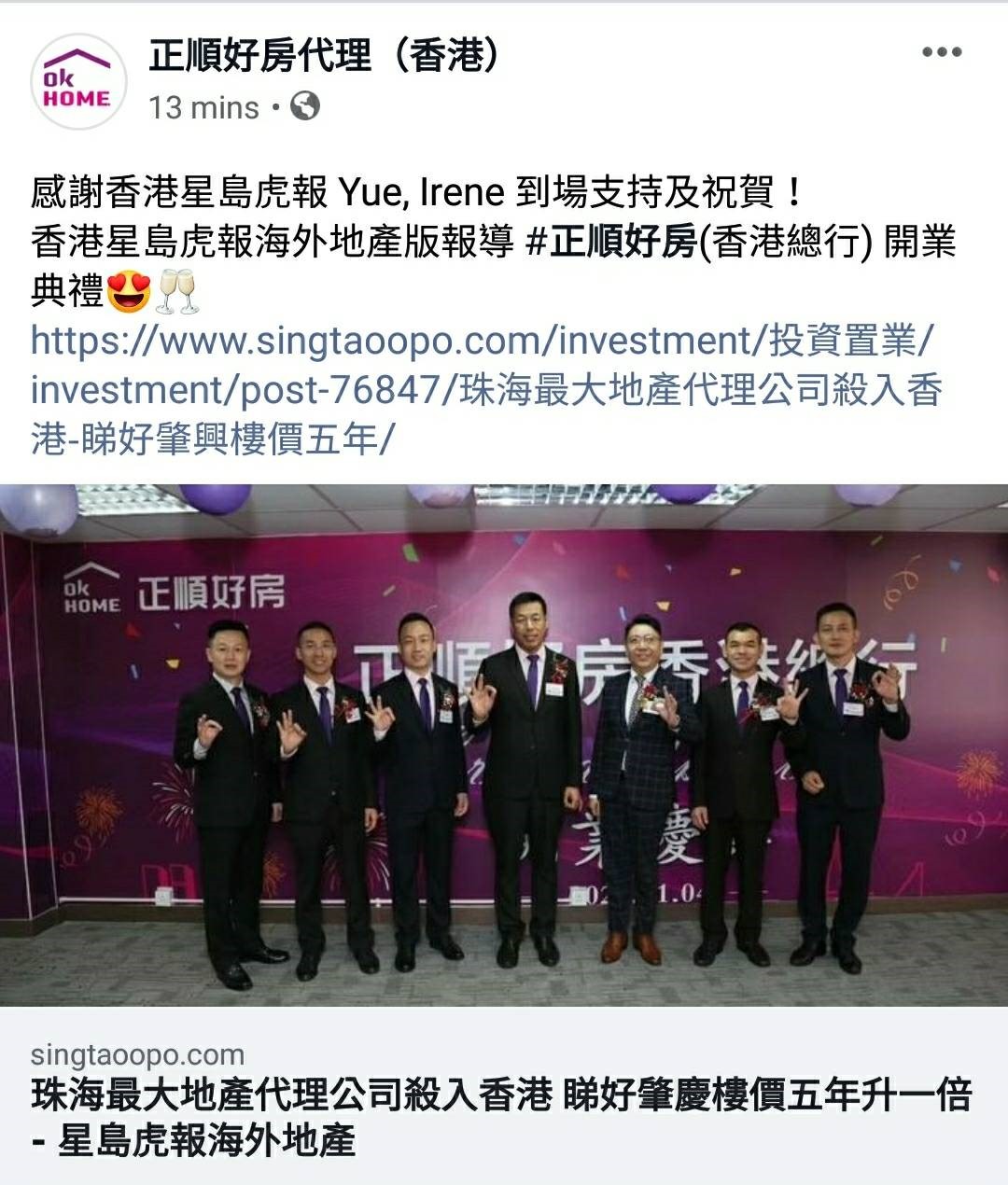
Task: Open the singtaoopo.com investment URL link
Action: point(485,390)
